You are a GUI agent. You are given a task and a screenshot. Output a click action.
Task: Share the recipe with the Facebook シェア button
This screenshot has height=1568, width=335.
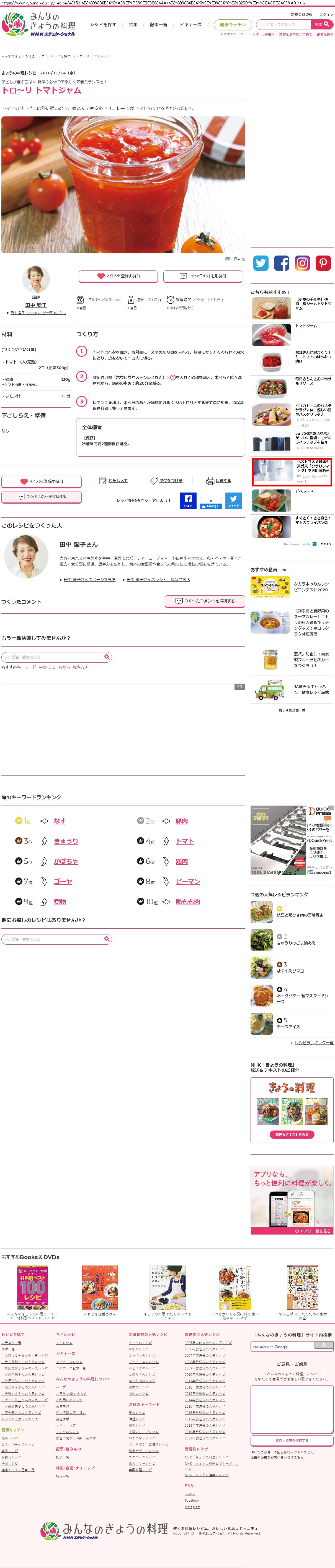tap(188, 500)
